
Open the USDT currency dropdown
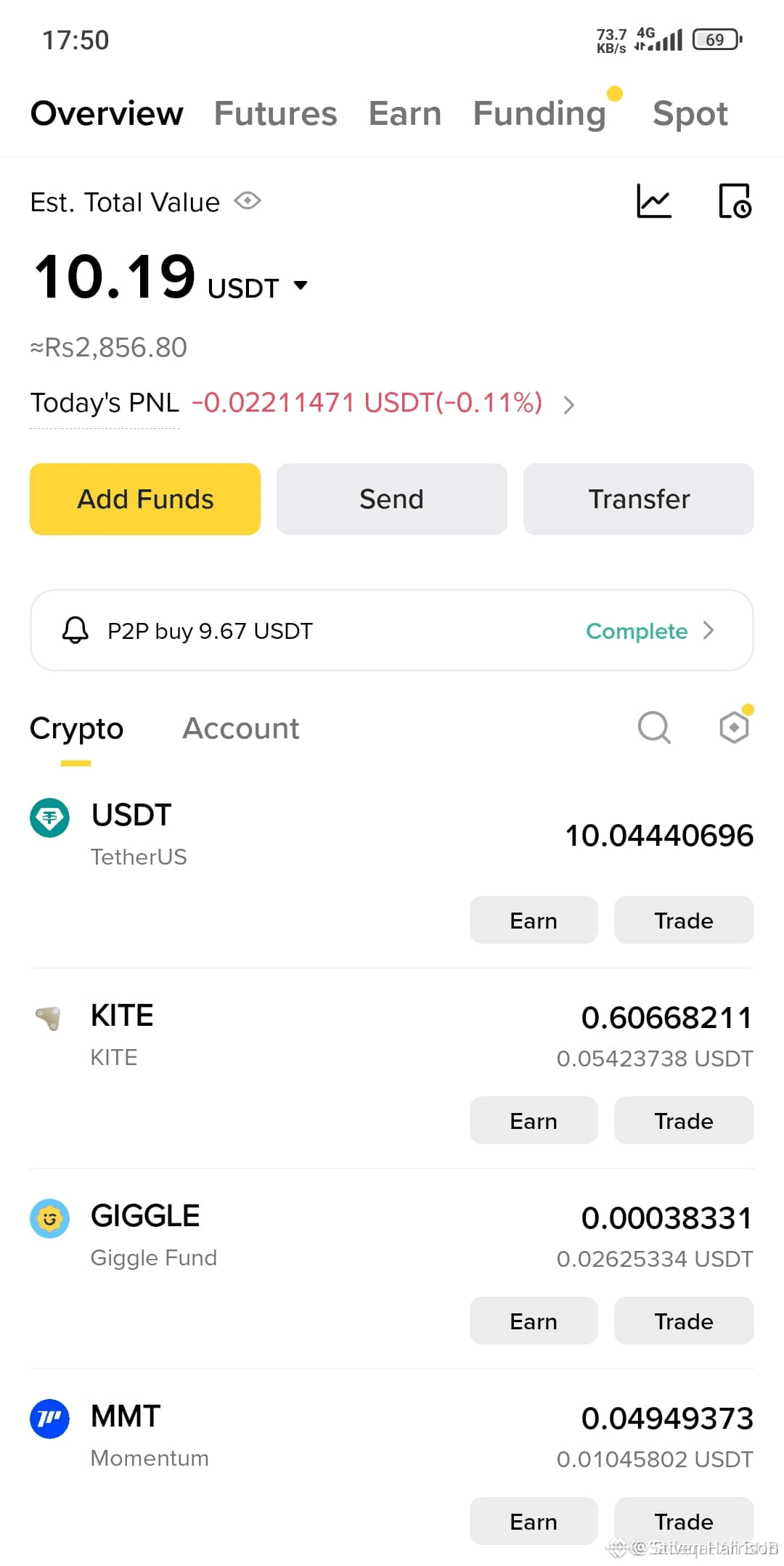(300, 286)
